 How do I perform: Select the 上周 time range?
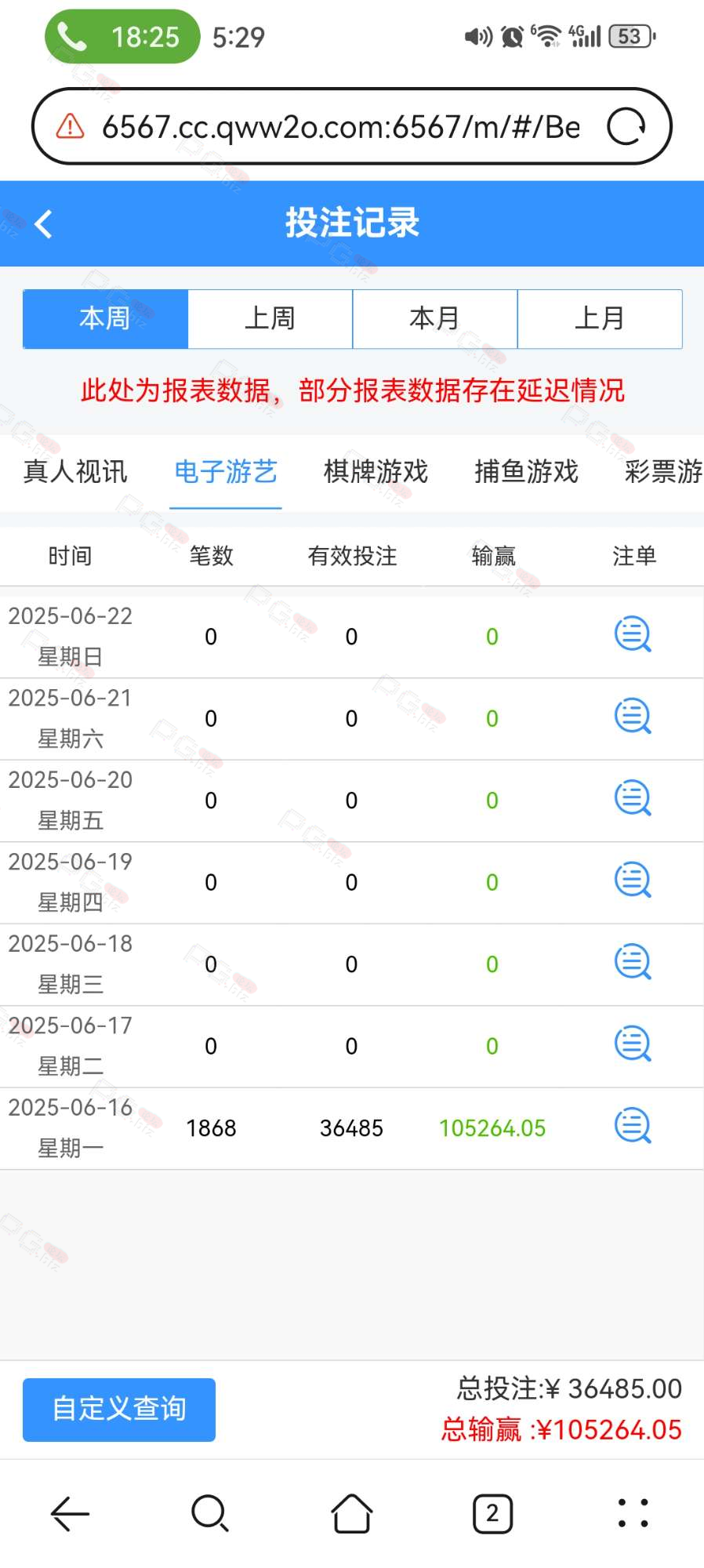tap(270, 318)
